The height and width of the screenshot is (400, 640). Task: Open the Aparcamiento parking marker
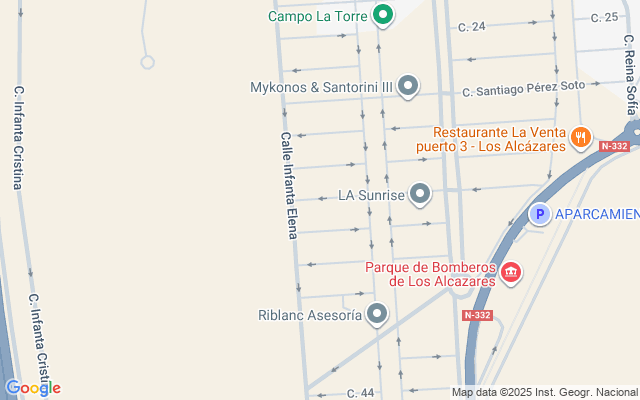(540, 214)
